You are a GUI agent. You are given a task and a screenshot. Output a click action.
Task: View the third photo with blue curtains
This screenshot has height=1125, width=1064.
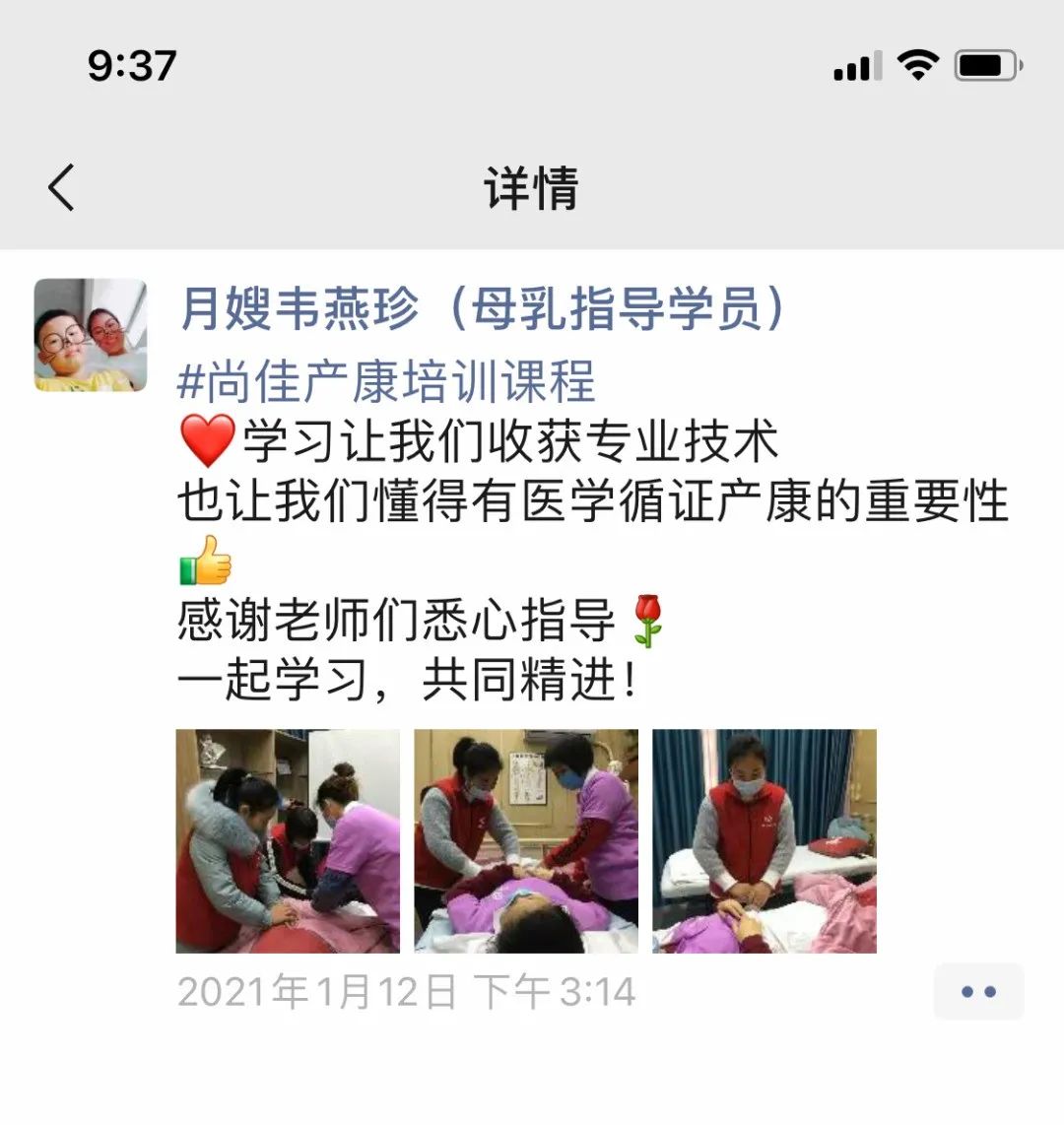(x=765, y=841)
